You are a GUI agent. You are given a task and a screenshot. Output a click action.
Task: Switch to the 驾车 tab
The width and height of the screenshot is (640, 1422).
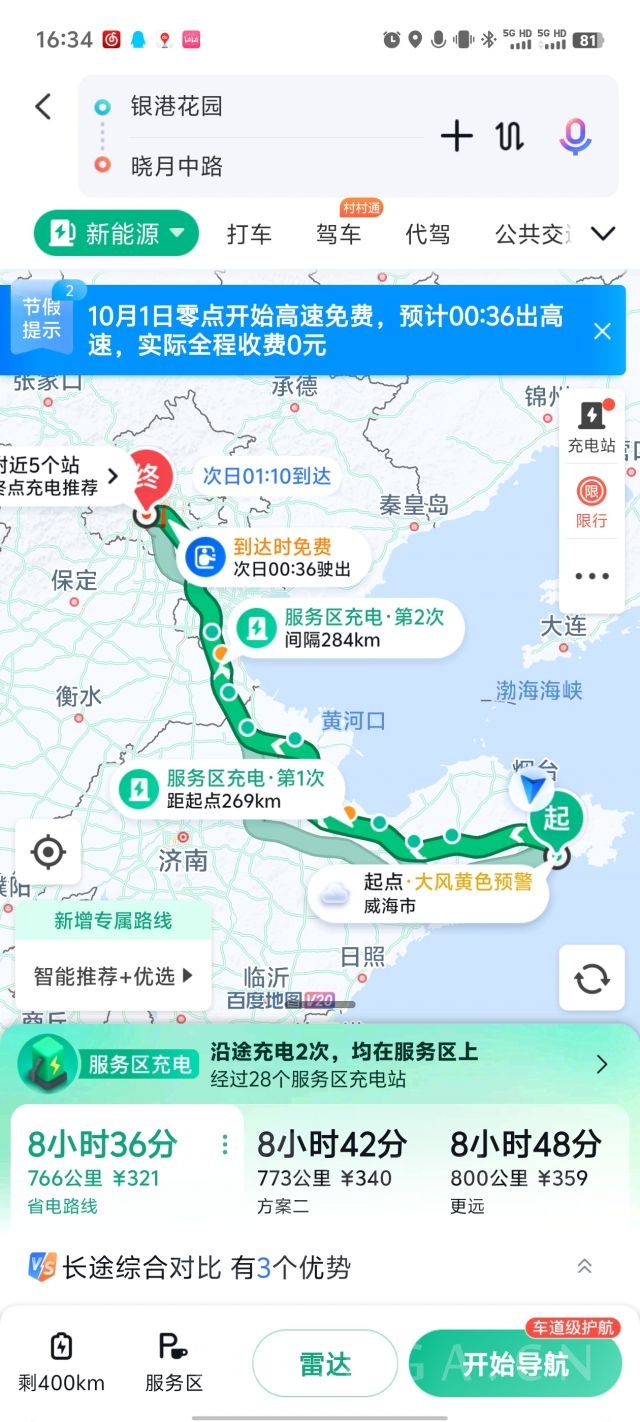[x=338, y=234]
